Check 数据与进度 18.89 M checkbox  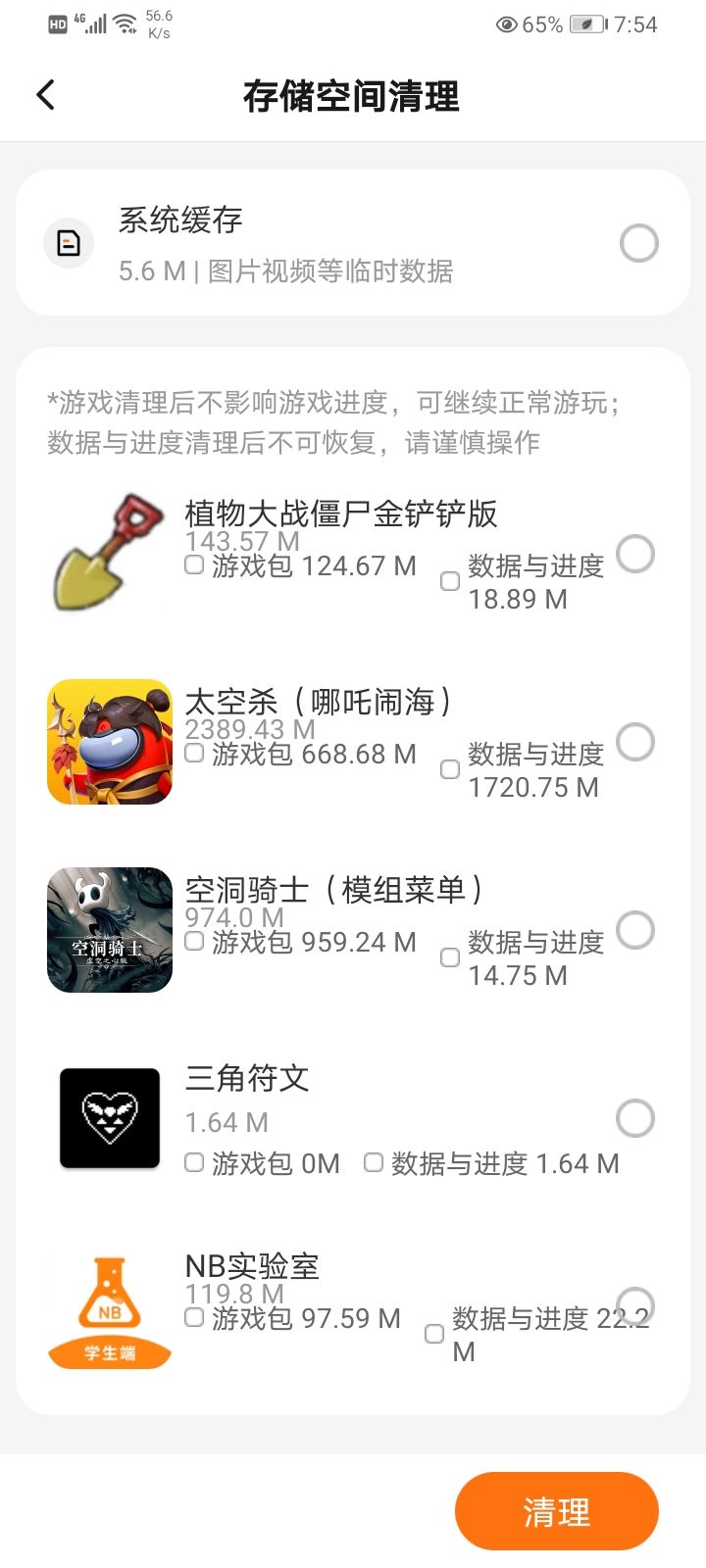[450, 581]
